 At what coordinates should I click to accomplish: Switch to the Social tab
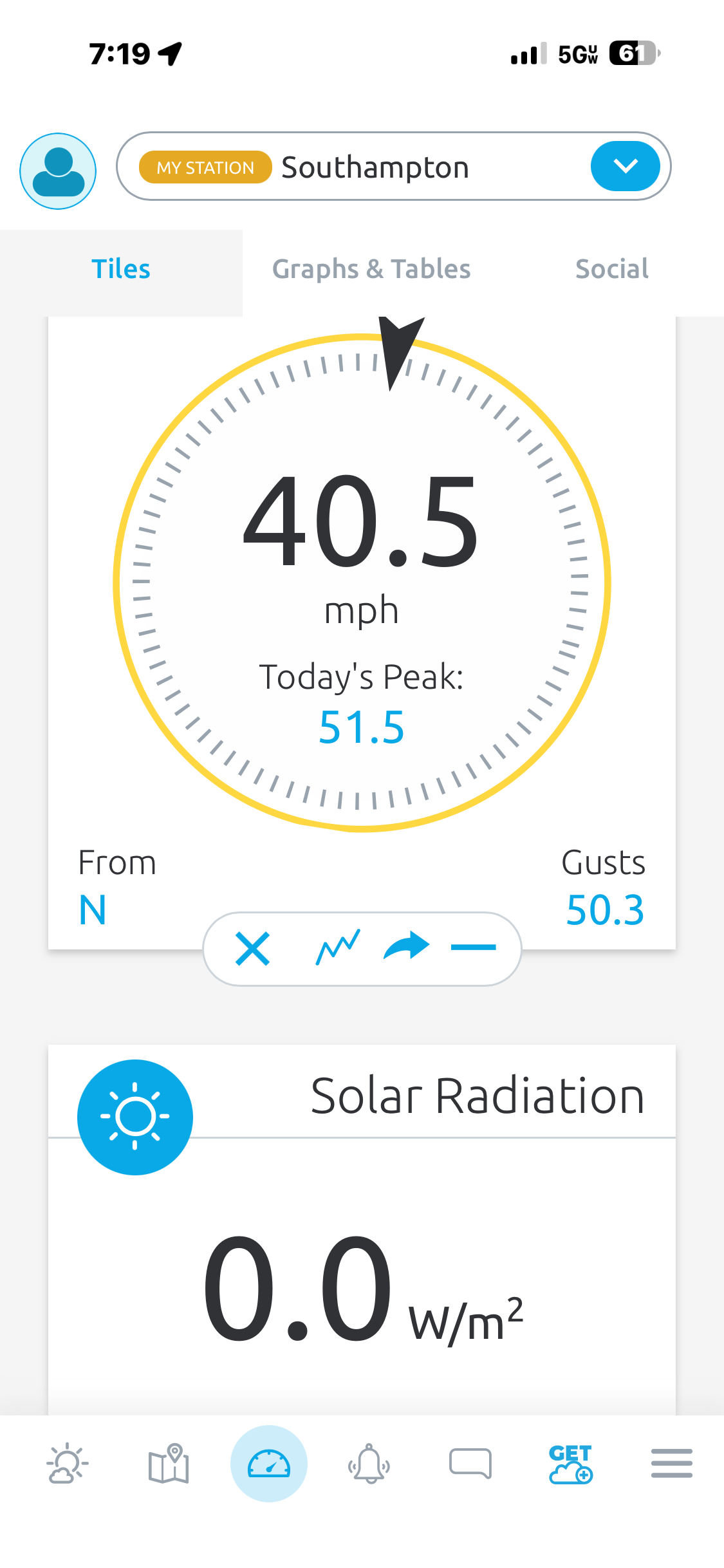point(611,269)
